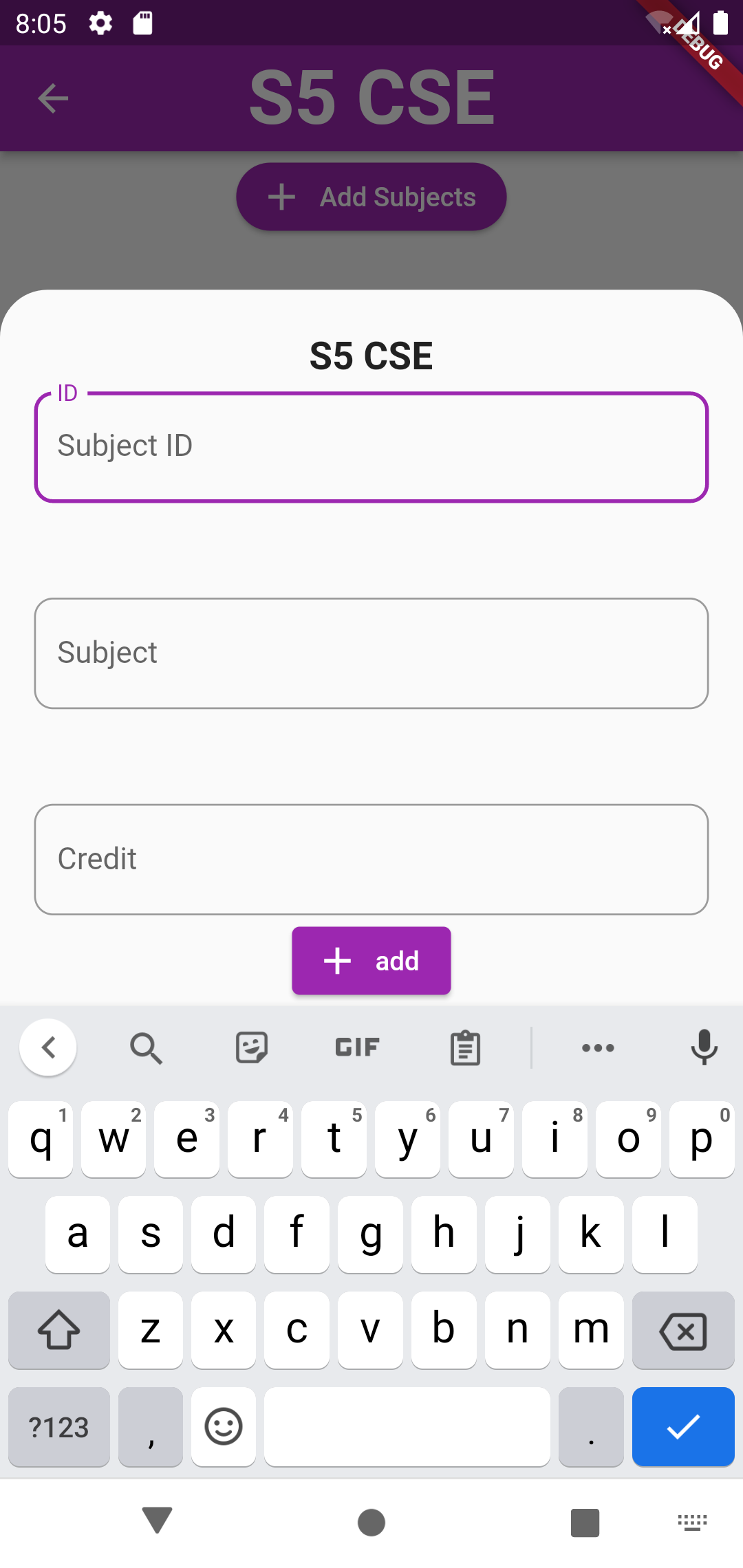
Task: Open the GIF picker on the keyboard
Action: coord(356,1047)
